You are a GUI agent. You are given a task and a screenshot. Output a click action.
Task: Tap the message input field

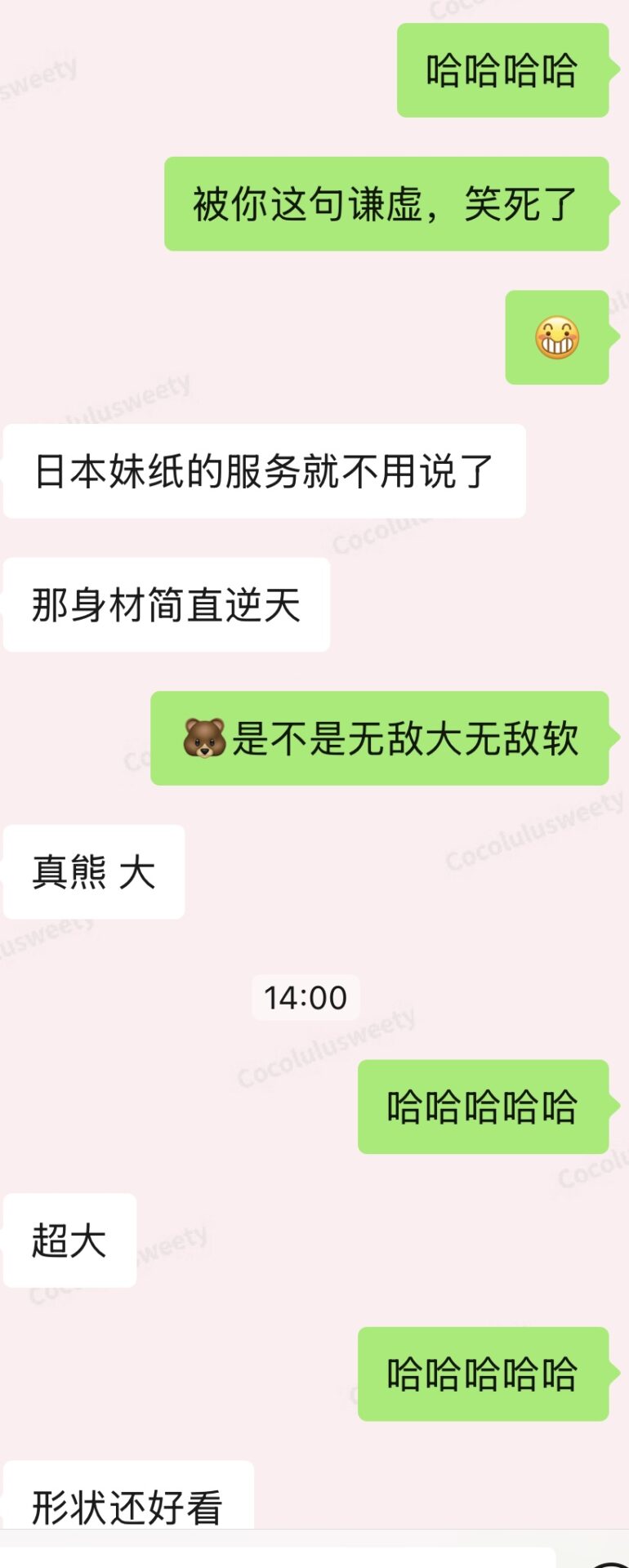click(x=278, y=1557)
